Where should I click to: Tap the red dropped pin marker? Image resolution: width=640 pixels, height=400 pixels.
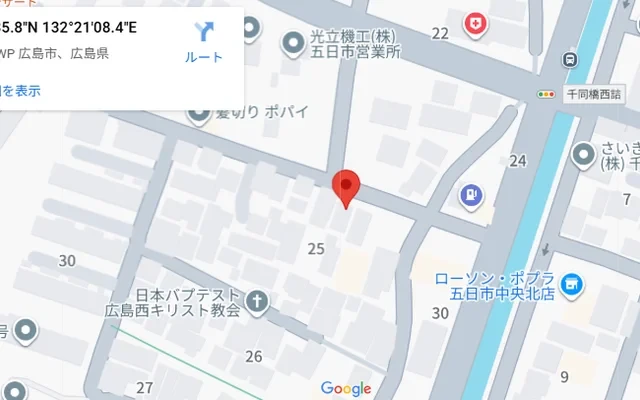(x=345, y=187)
